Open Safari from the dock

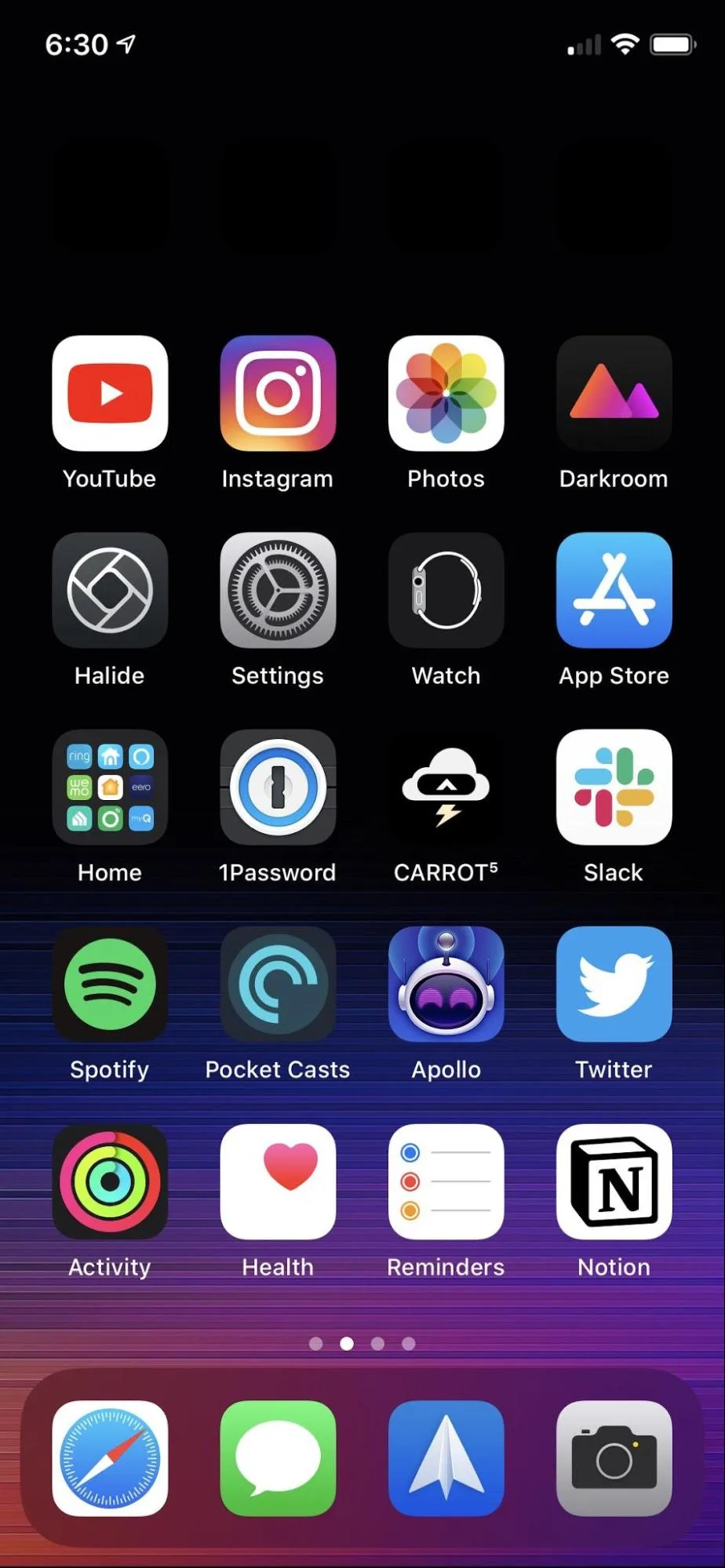point(110,1458)
